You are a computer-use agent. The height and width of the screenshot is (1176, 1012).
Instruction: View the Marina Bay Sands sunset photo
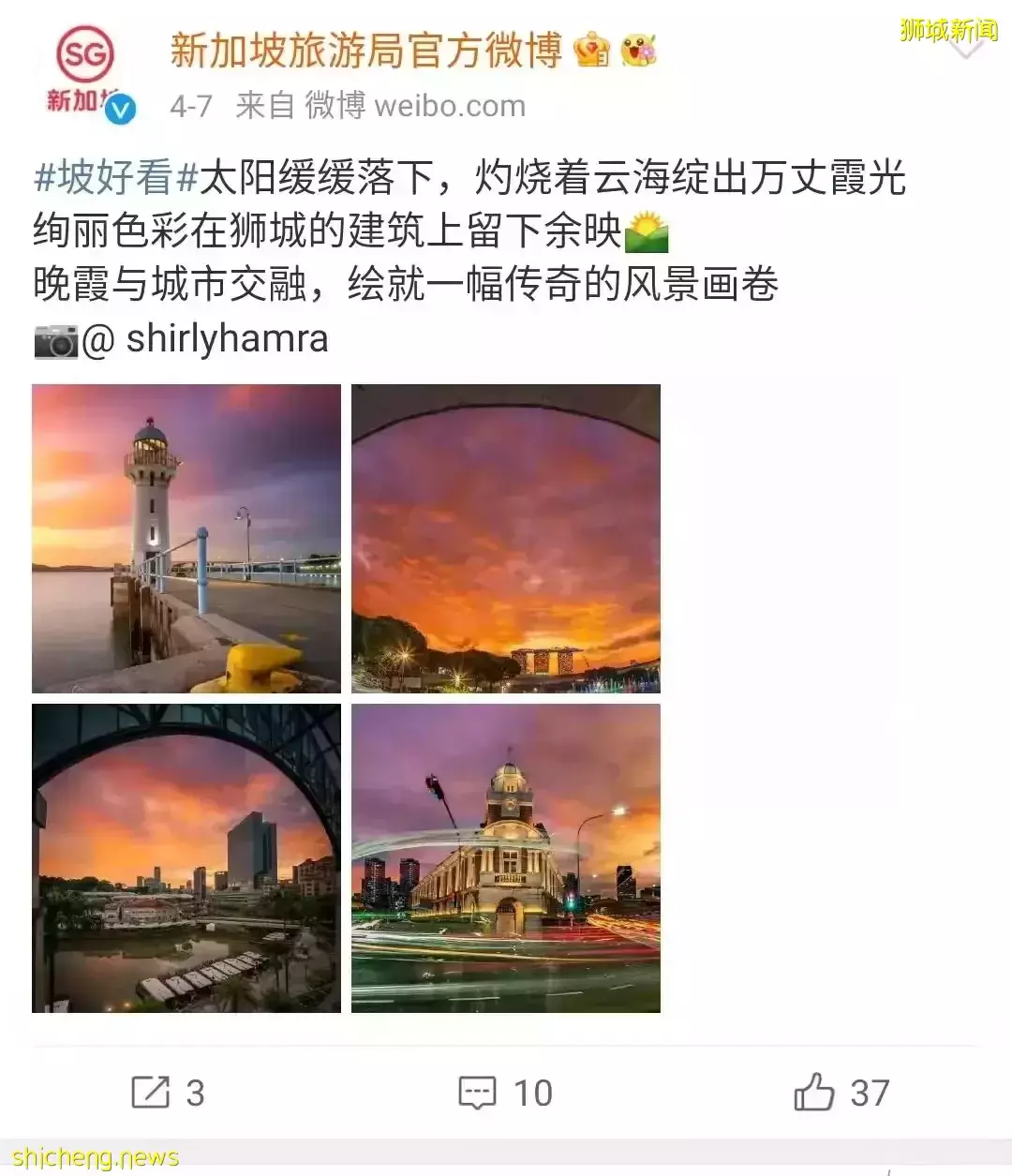(506, 539)
